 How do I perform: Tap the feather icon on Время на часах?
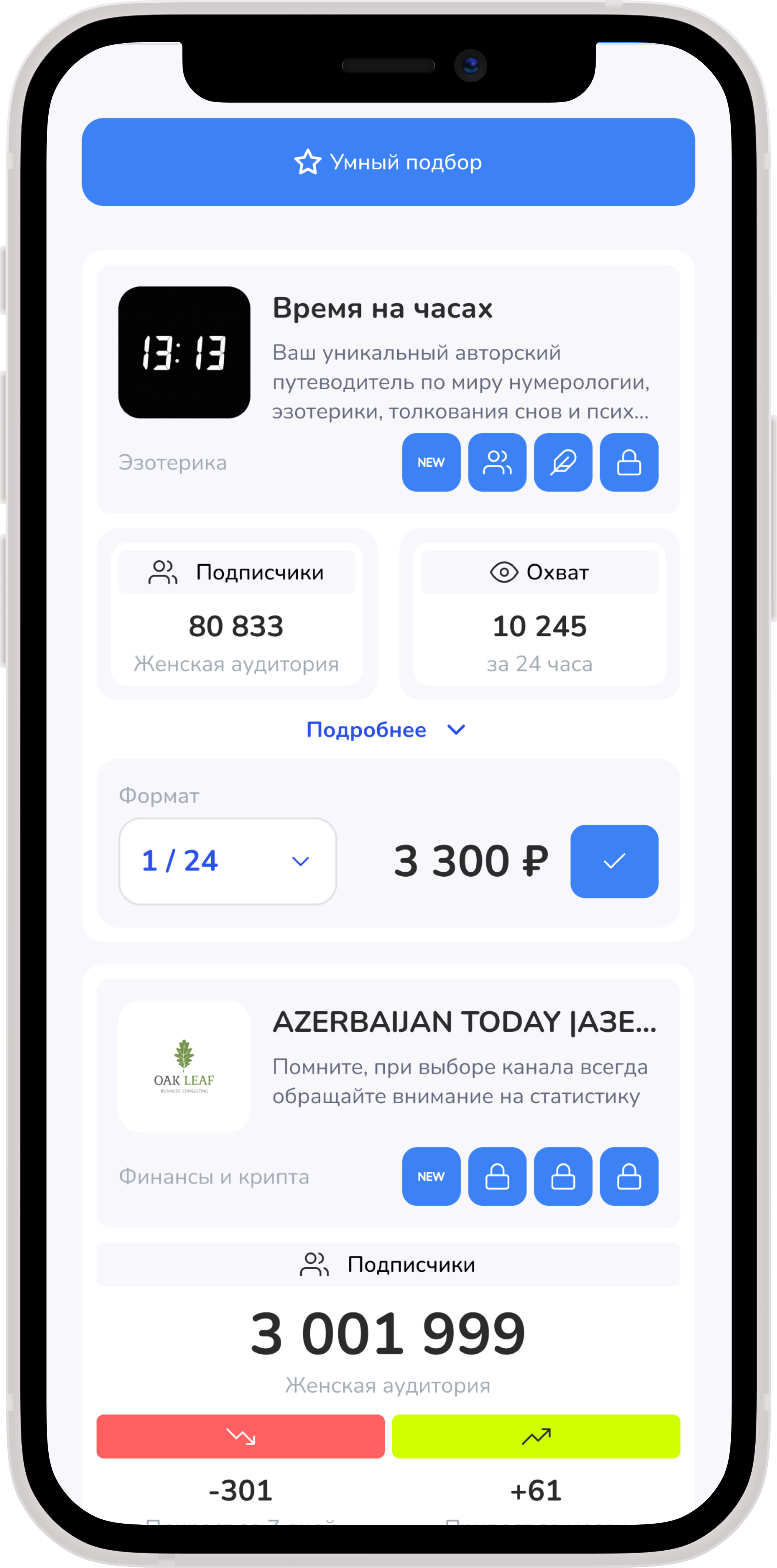[x=563, y=462]
